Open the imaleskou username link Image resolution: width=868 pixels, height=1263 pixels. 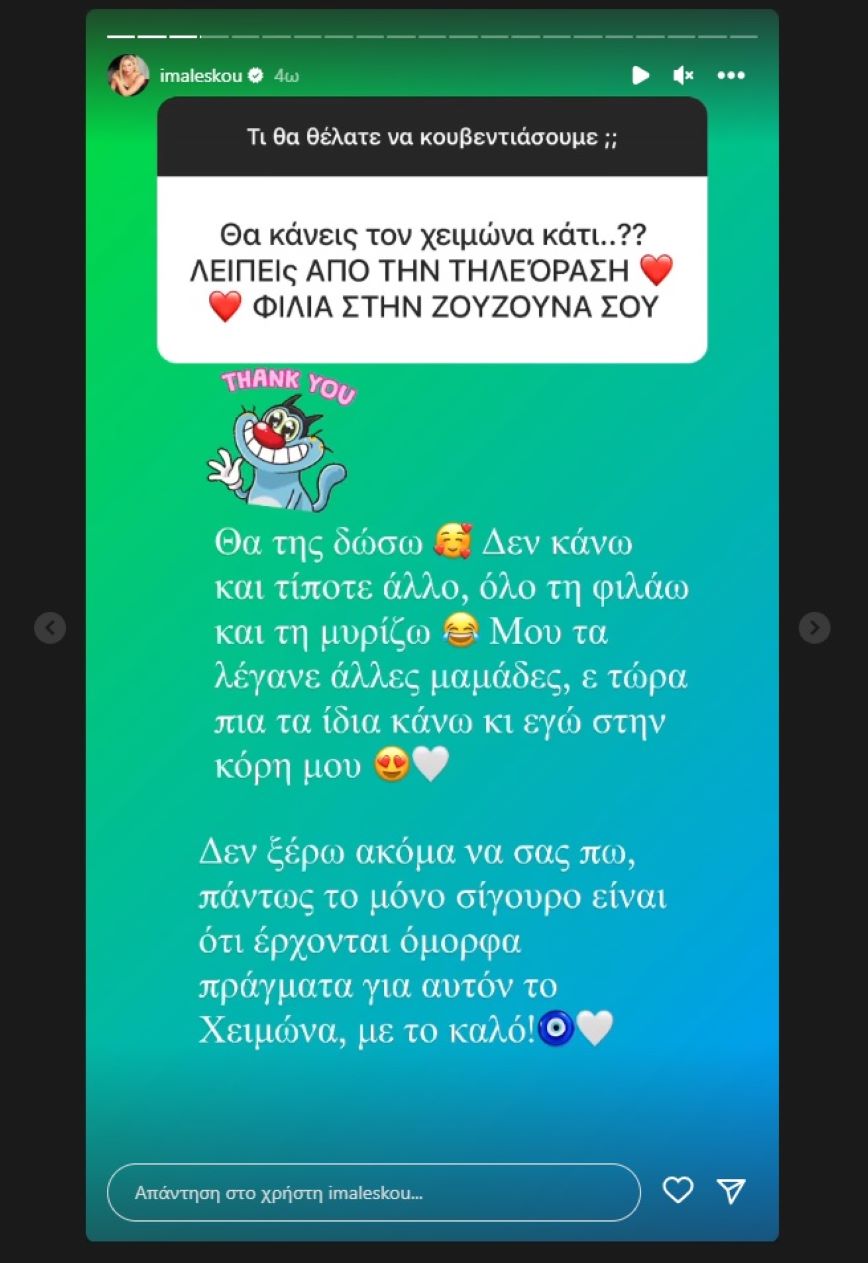click(201, 75)
